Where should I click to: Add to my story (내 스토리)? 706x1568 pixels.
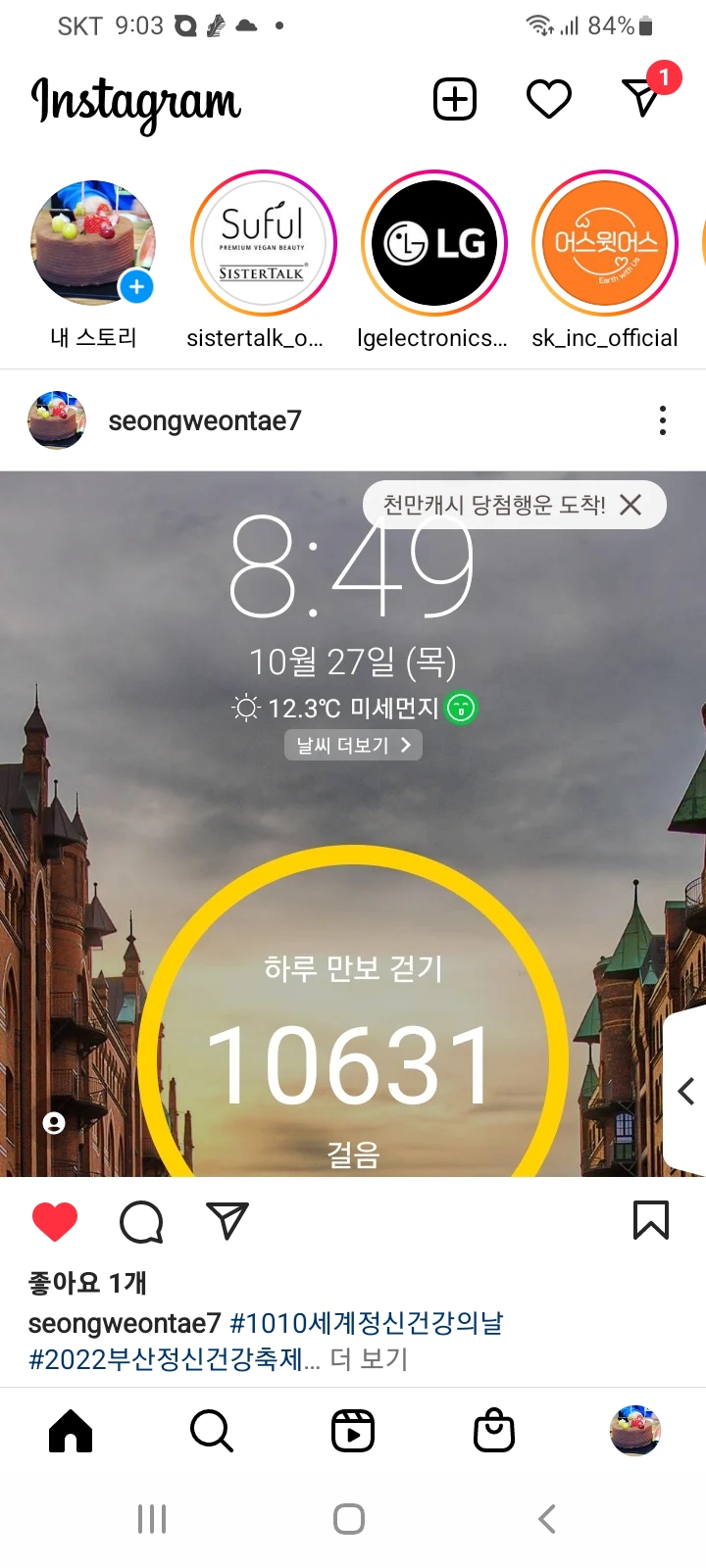click(93, 244)
